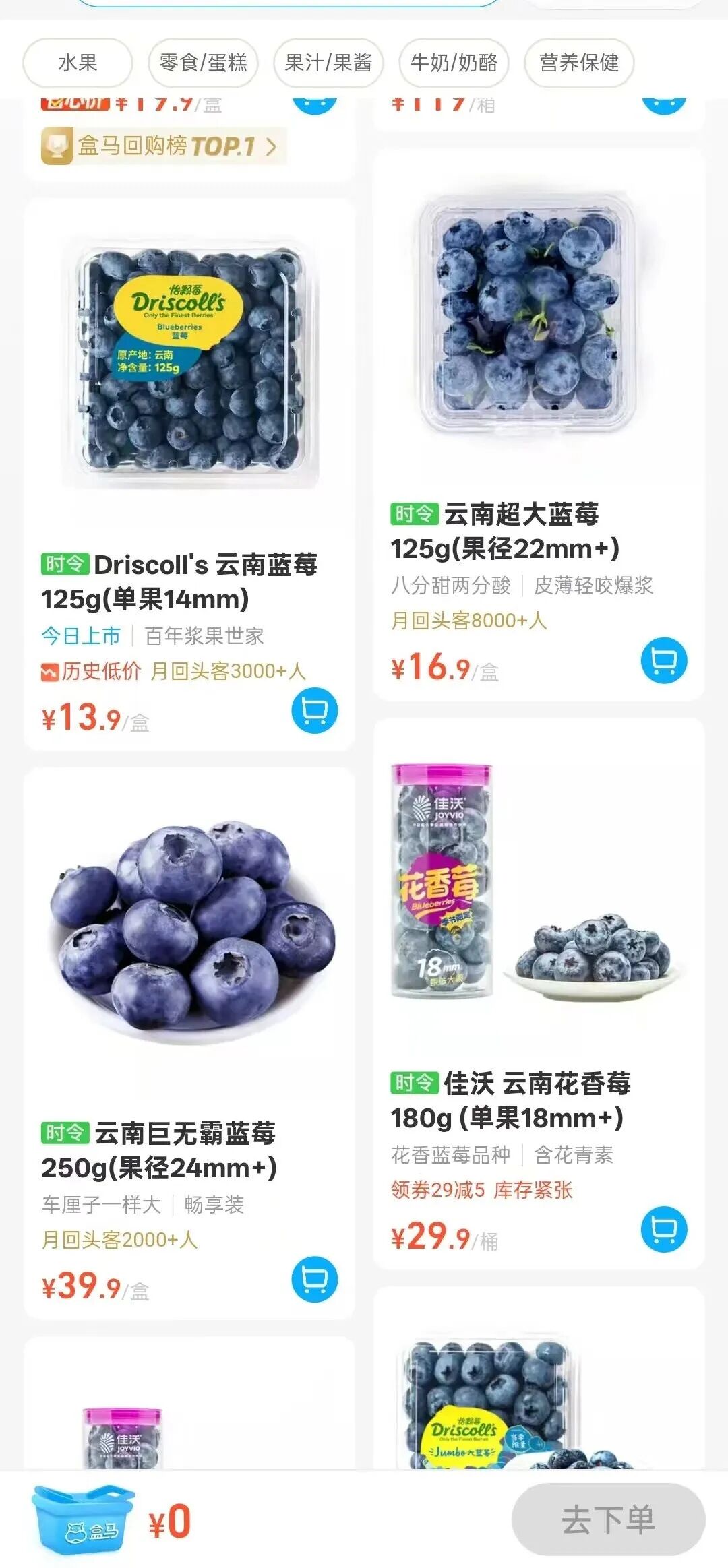Filter by 零食/蛋糕 category

[203, 63]
